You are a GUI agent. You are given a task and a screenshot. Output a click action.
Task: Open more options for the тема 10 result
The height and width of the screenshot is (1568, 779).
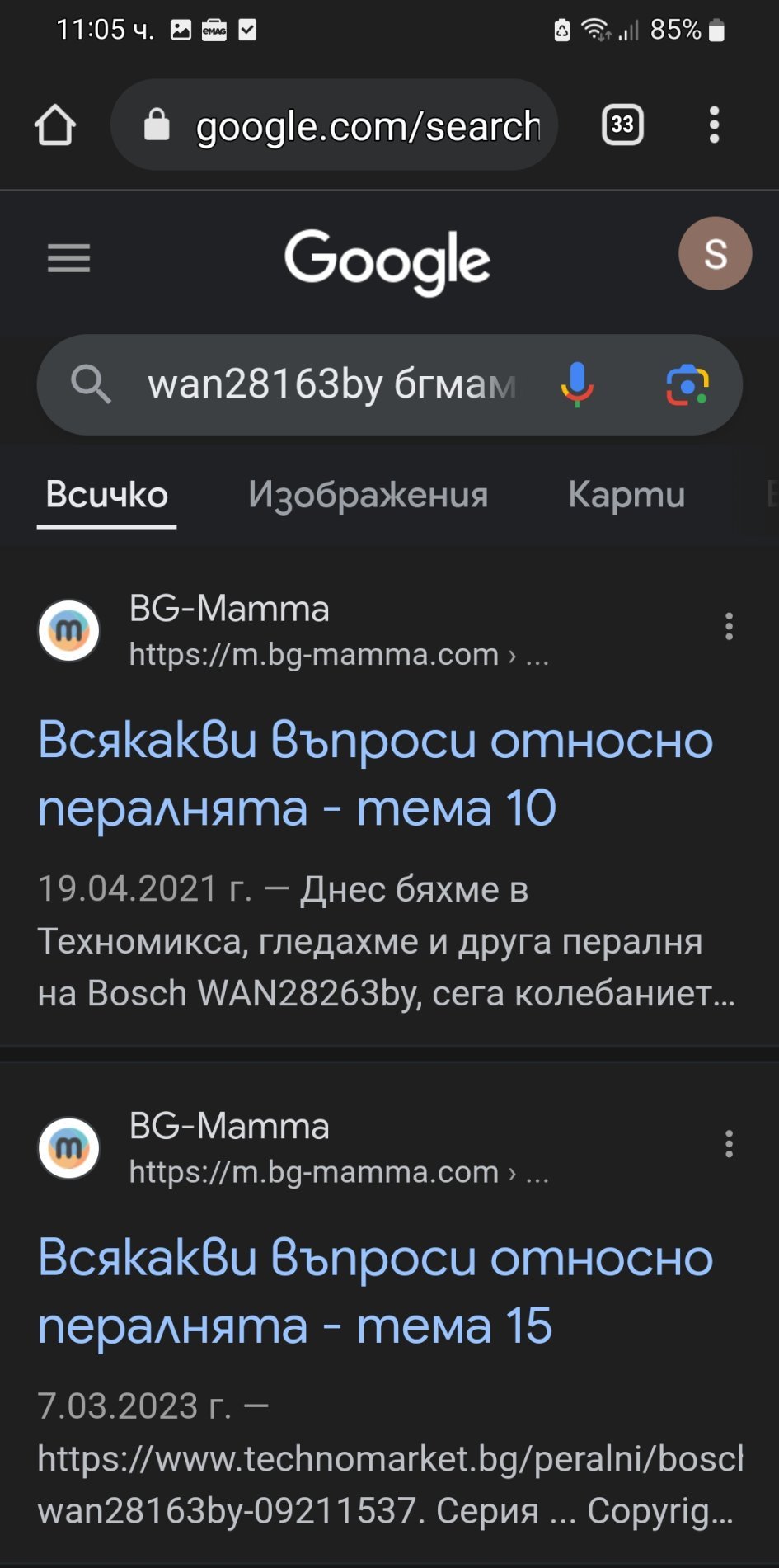pyautogui.click(x=729, y=627)
